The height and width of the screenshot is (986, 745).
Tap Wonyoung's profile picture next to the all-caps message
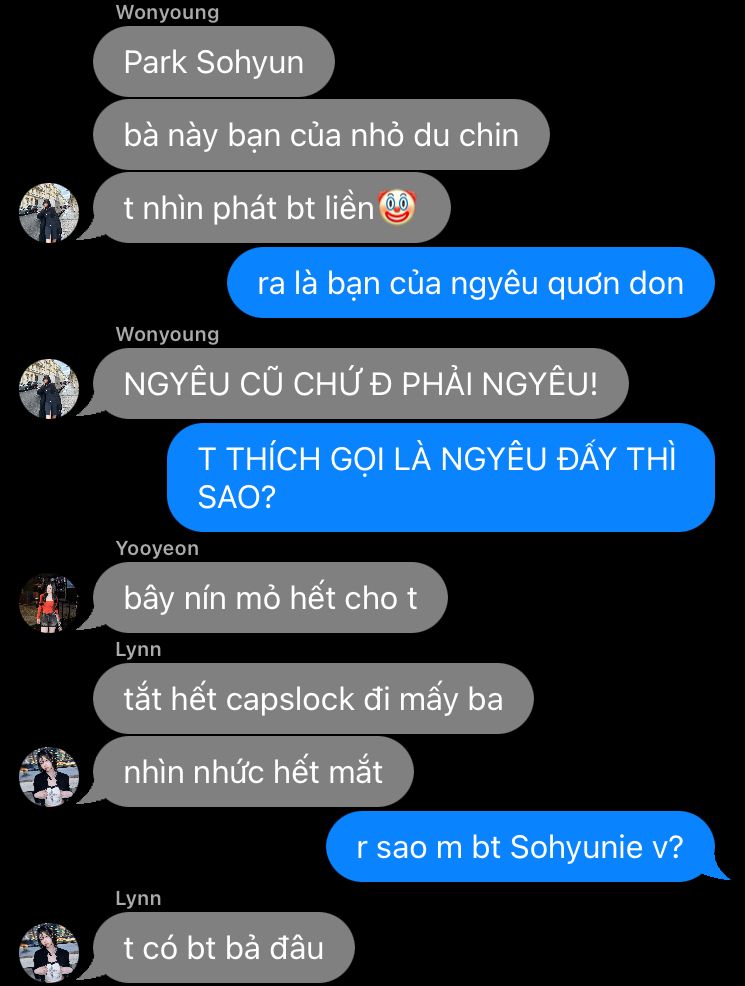coord(49,389)
